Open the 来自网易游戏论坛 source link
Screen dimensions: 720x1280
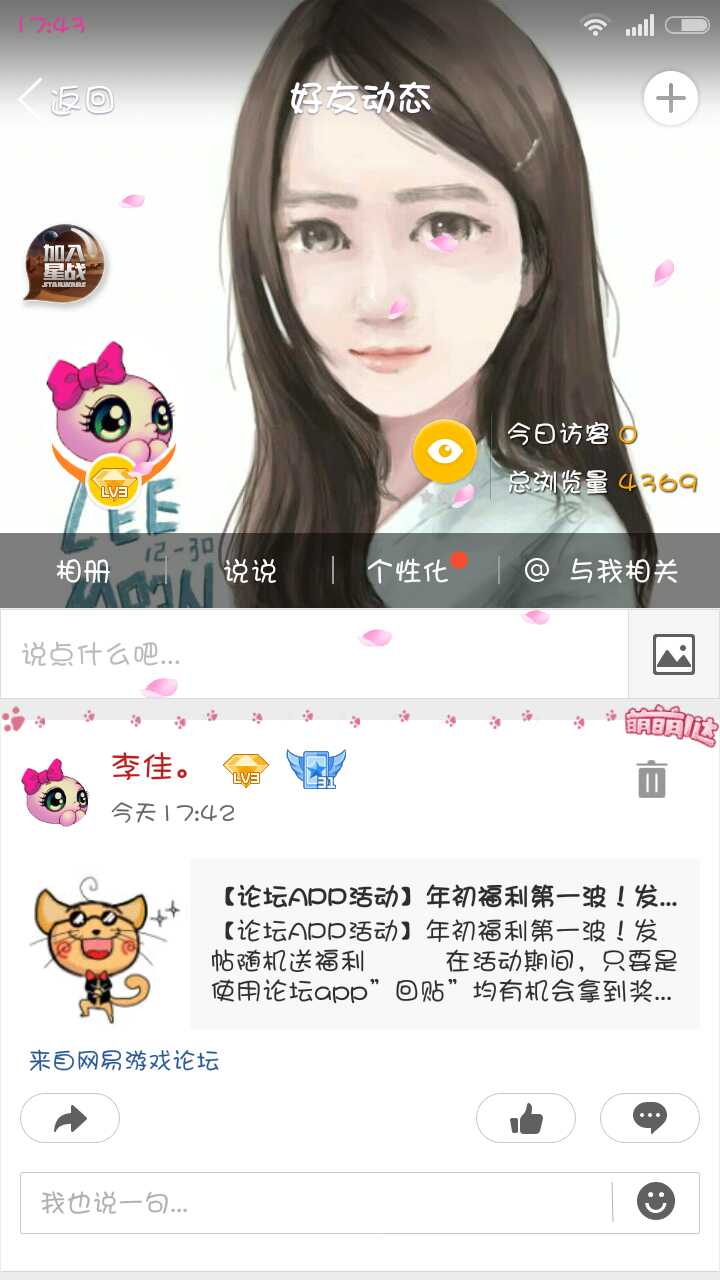(x=124, y=1061)
